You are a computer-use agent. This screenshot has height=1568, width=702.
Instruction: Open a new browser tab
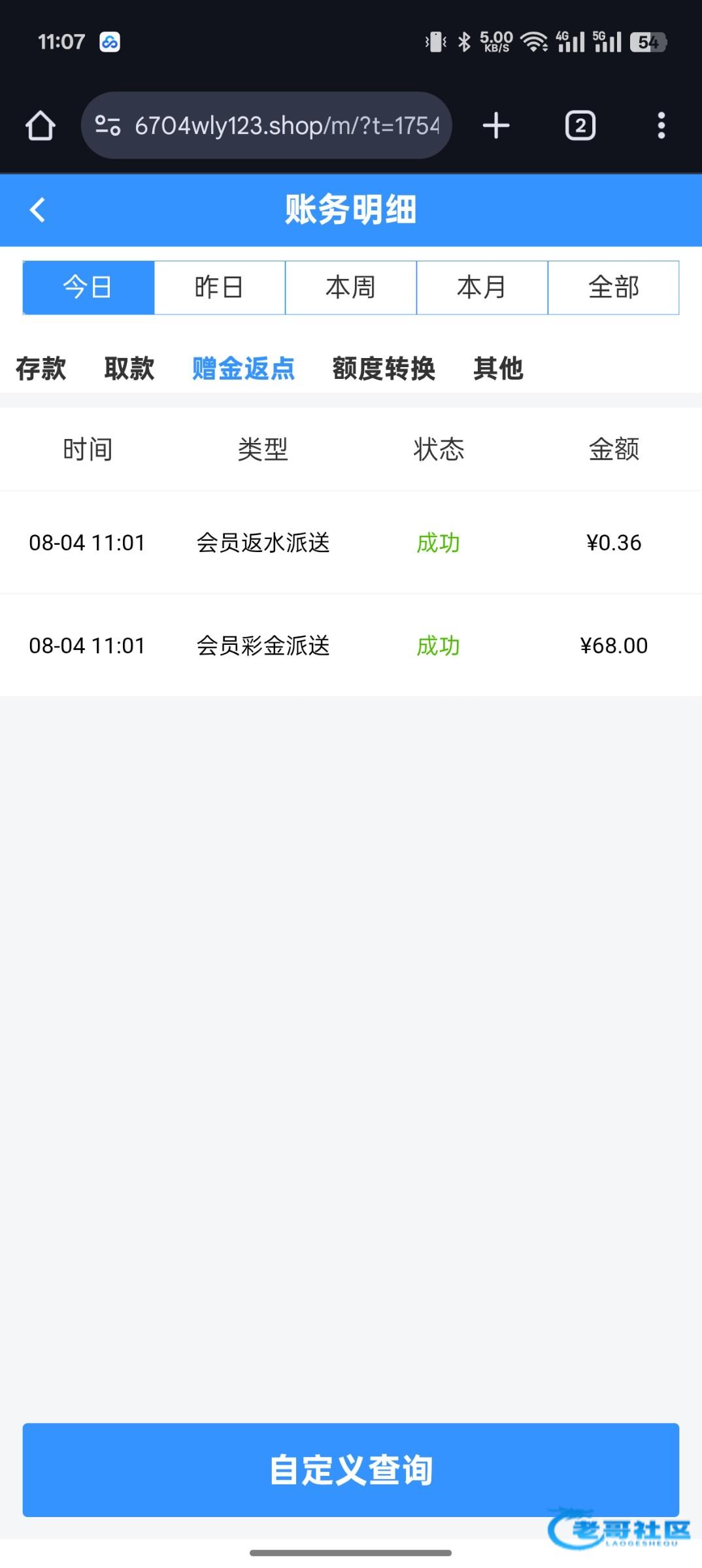[x=496, y=125]
